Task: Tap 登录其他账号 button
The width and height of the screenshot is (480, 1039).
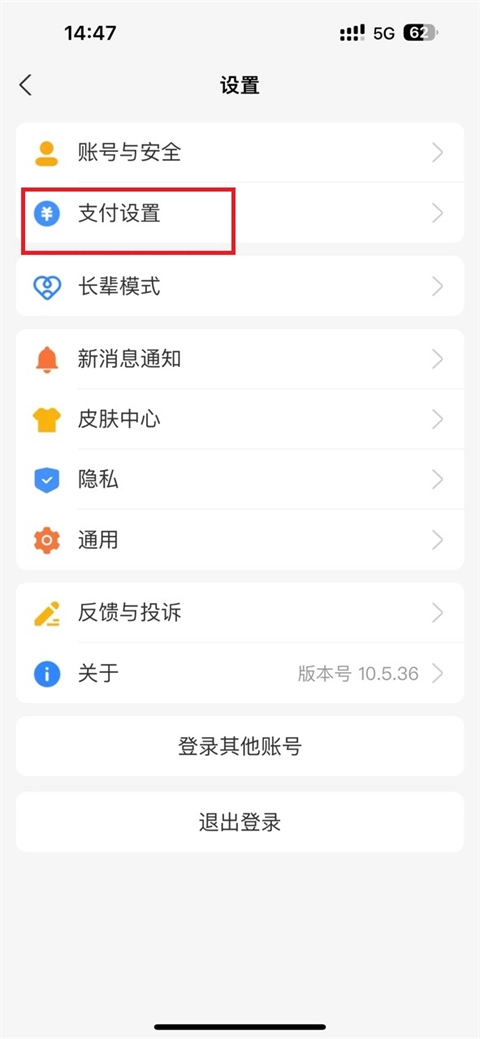Action: [x=240, y=746]
